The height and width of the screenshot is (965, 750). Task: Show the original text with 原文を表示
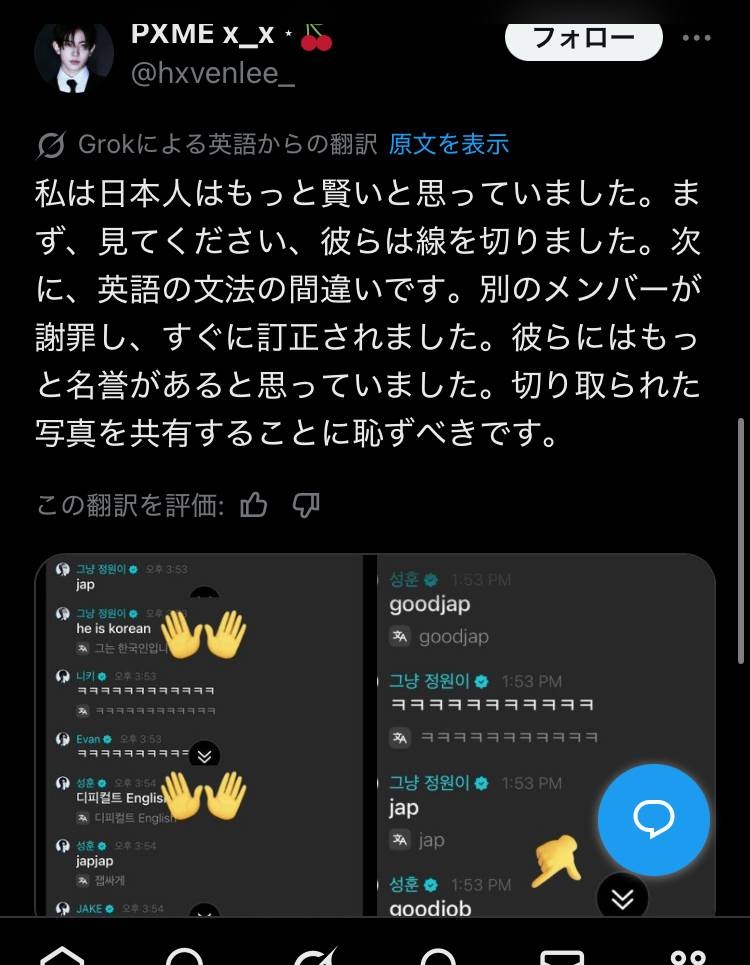click(449, 145)
